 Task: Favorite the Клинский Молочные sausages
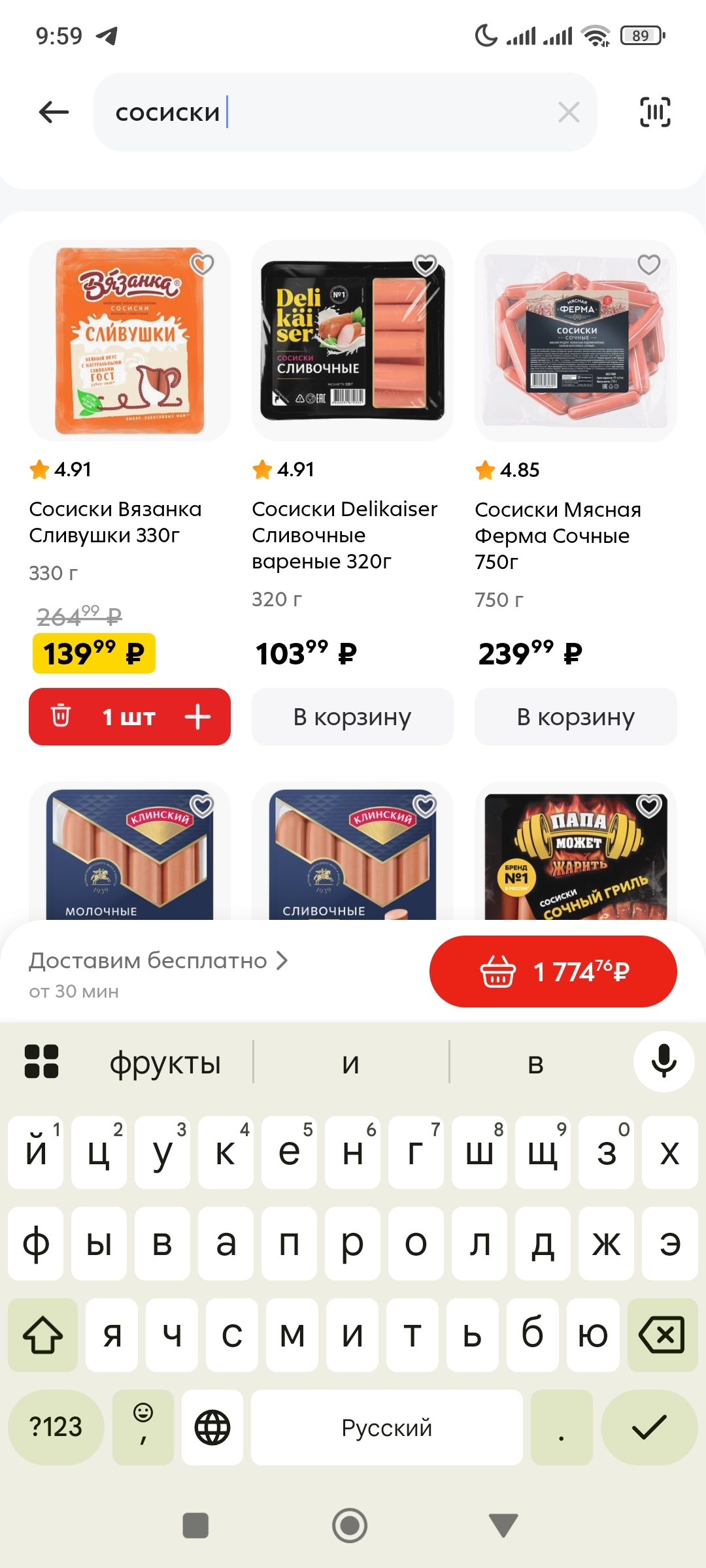(x=202, y=806)
